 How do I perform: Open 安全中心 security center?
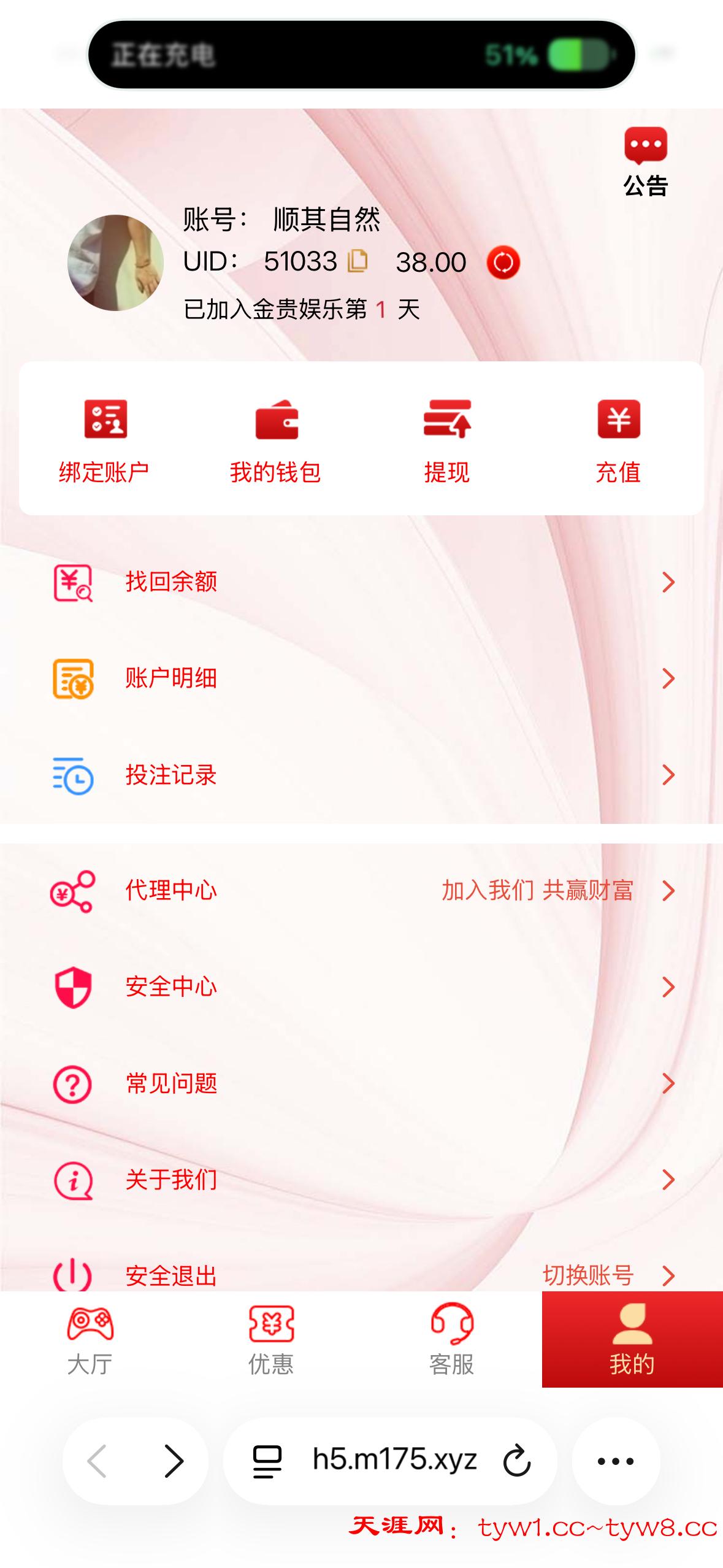(362, 987)
